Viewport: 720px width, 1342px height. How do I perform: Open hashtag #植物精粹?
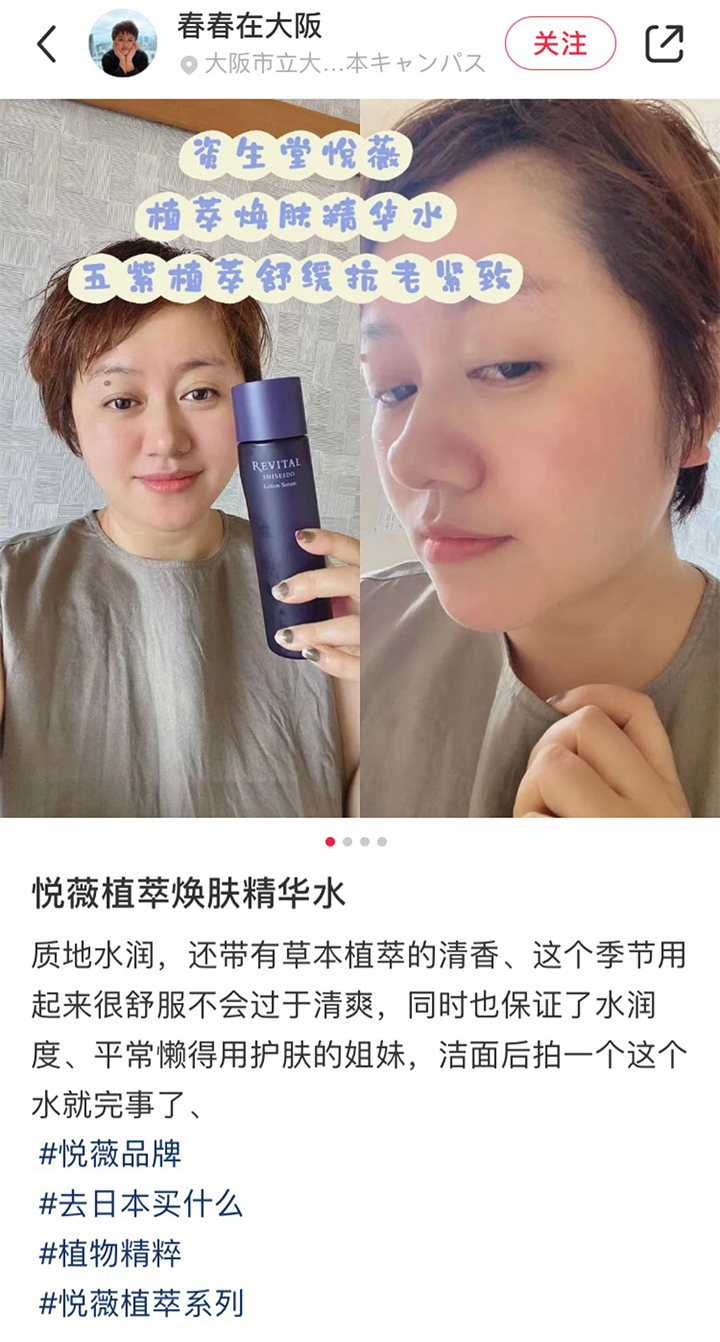(110, 1253)
